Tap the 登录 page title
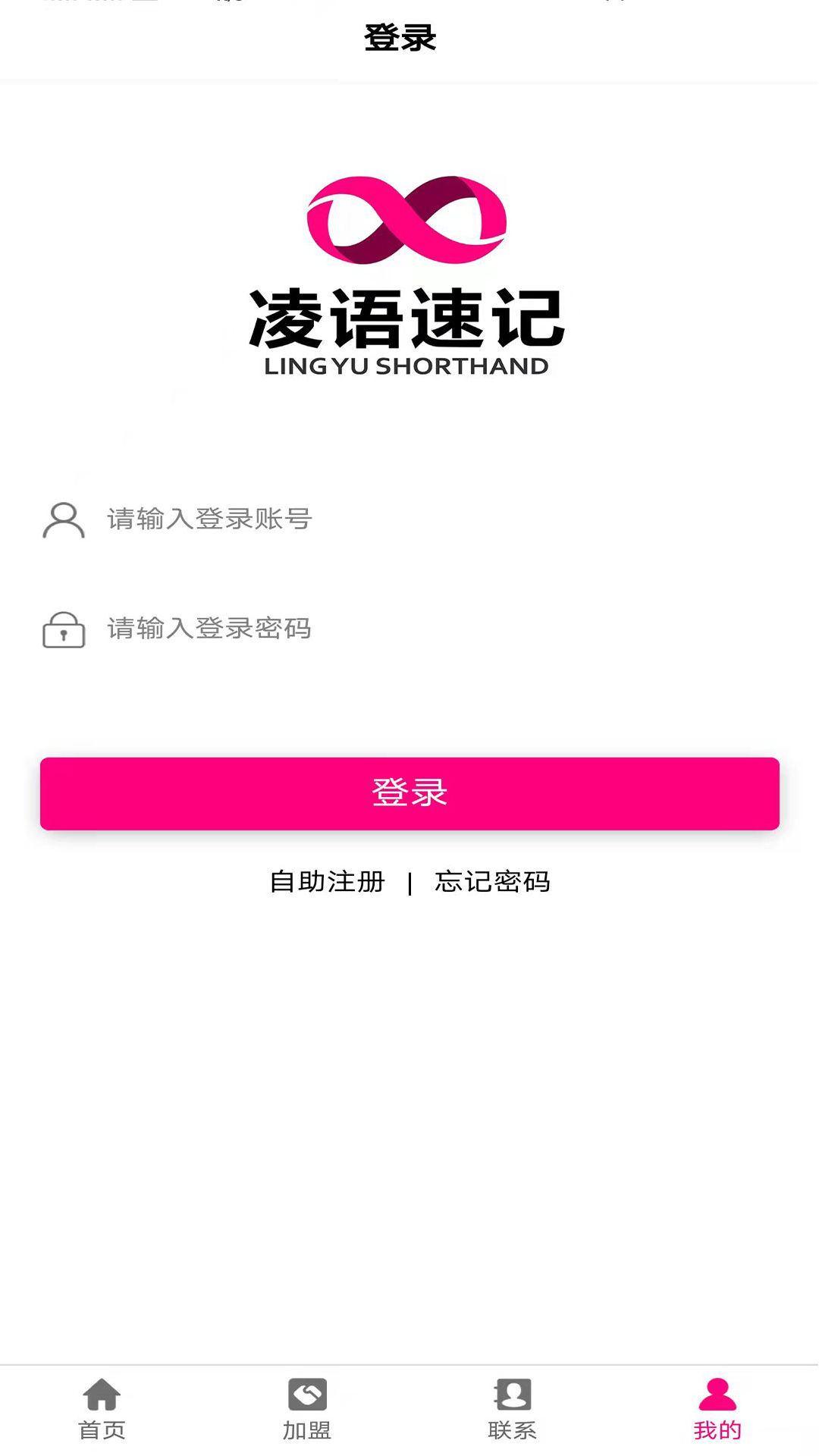819x1456 pixels. point(401,37)
